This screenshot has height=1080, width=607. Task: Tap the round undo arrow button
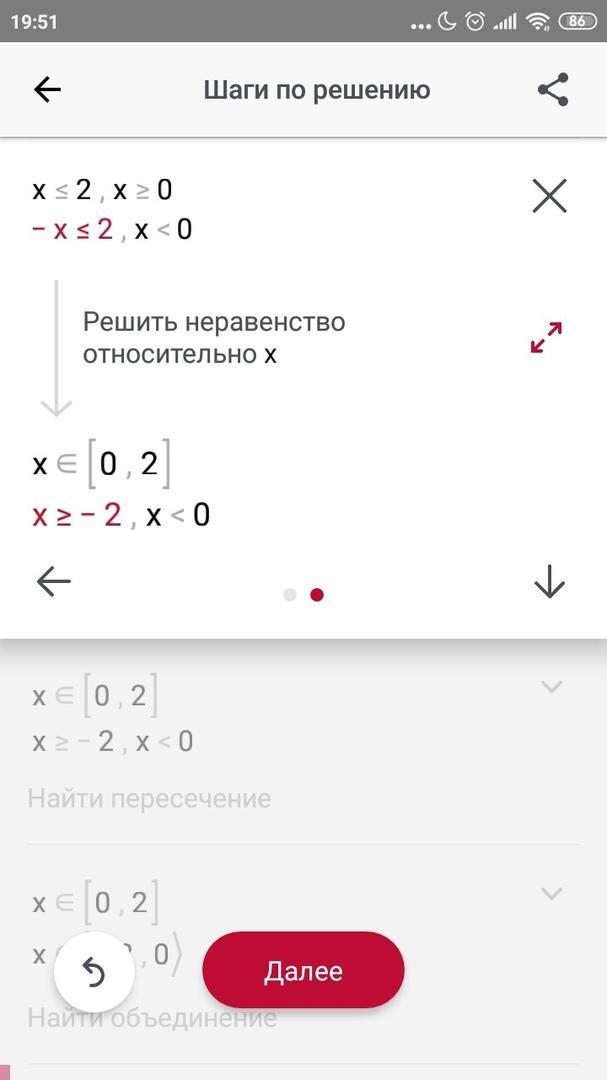95,971
